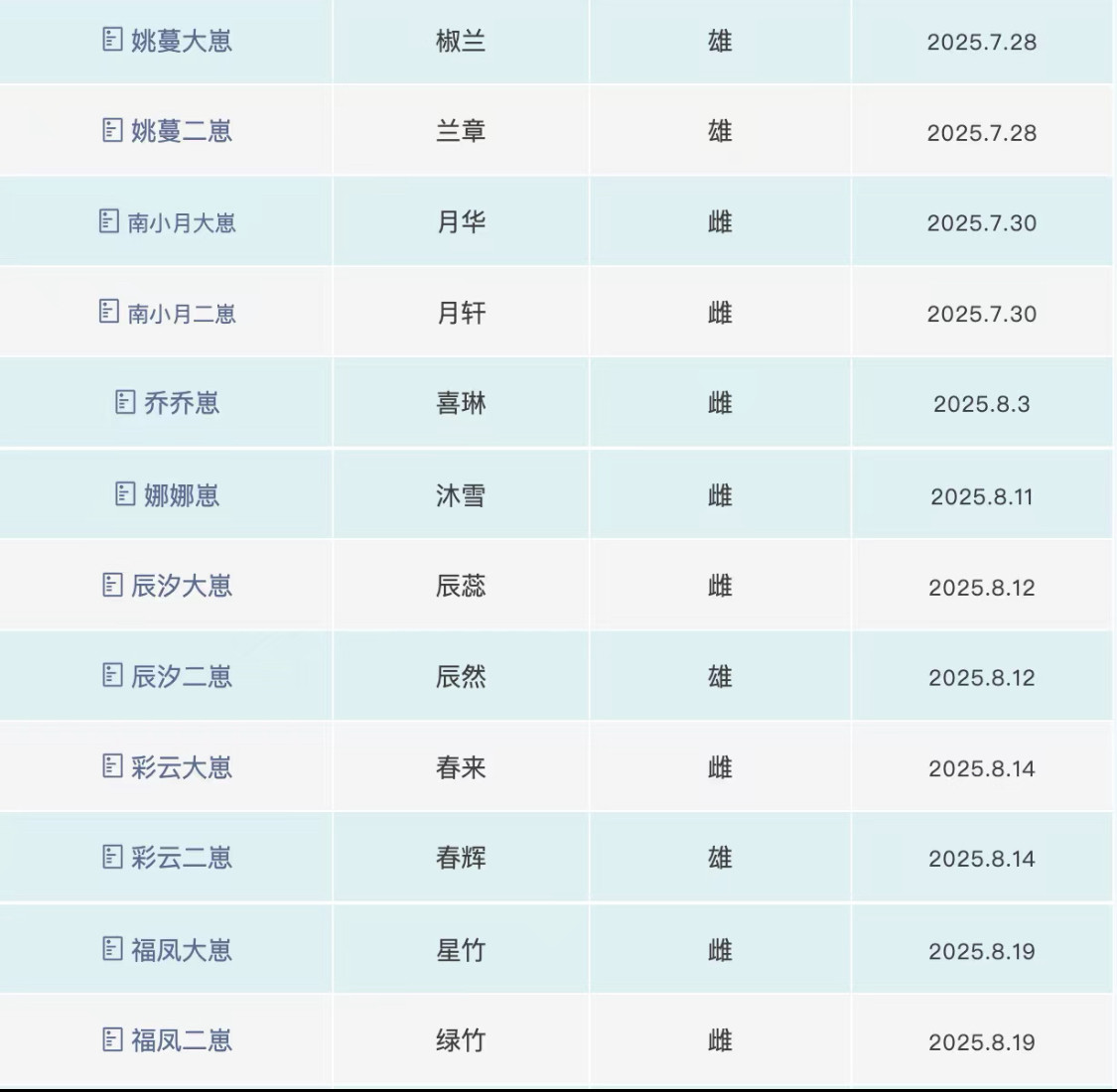Open the 姚蔓二崽 document link
The width and height of the screenshot is (1117, 1092).
[168, 131]
